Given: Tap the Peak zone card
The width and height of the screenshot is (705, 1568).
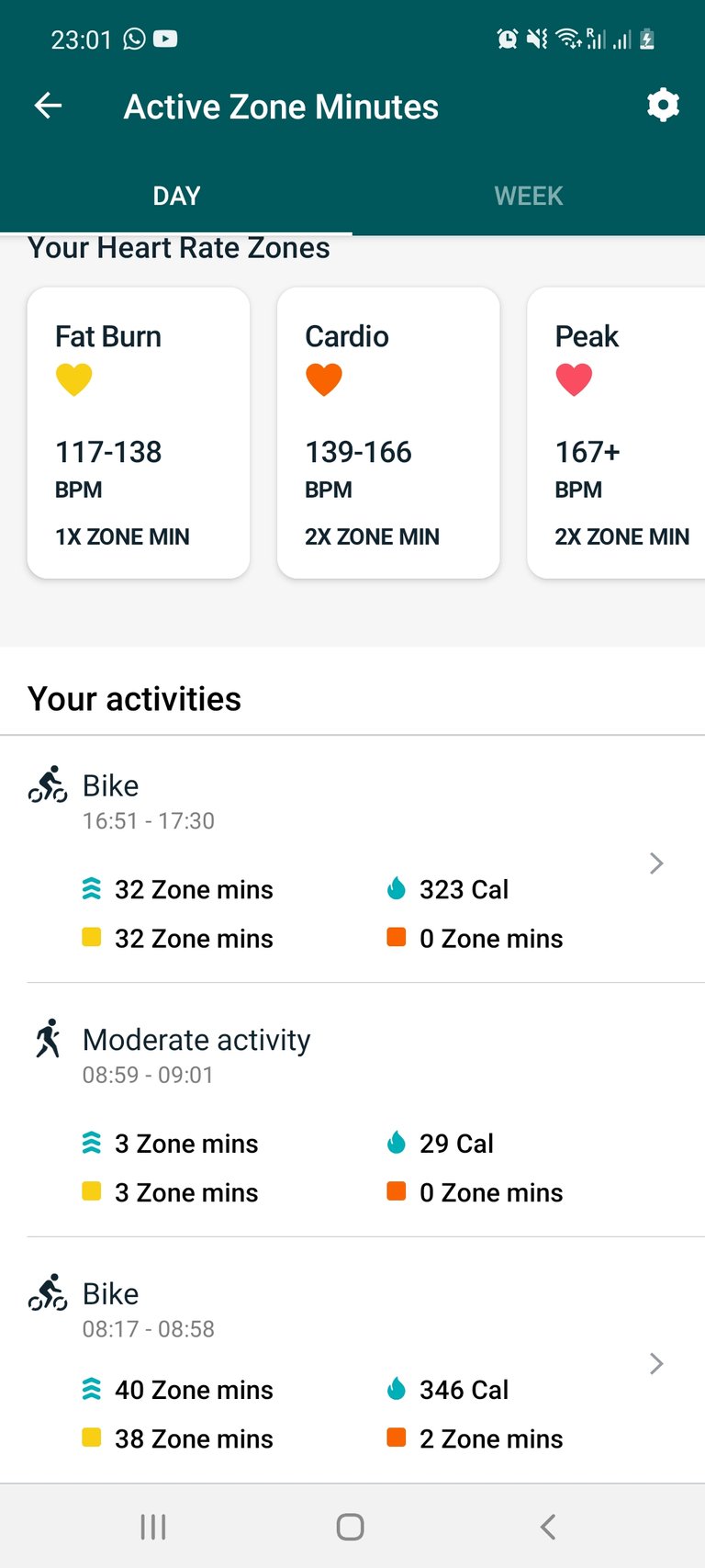Looking at the screenshot, I should (616, 433).
